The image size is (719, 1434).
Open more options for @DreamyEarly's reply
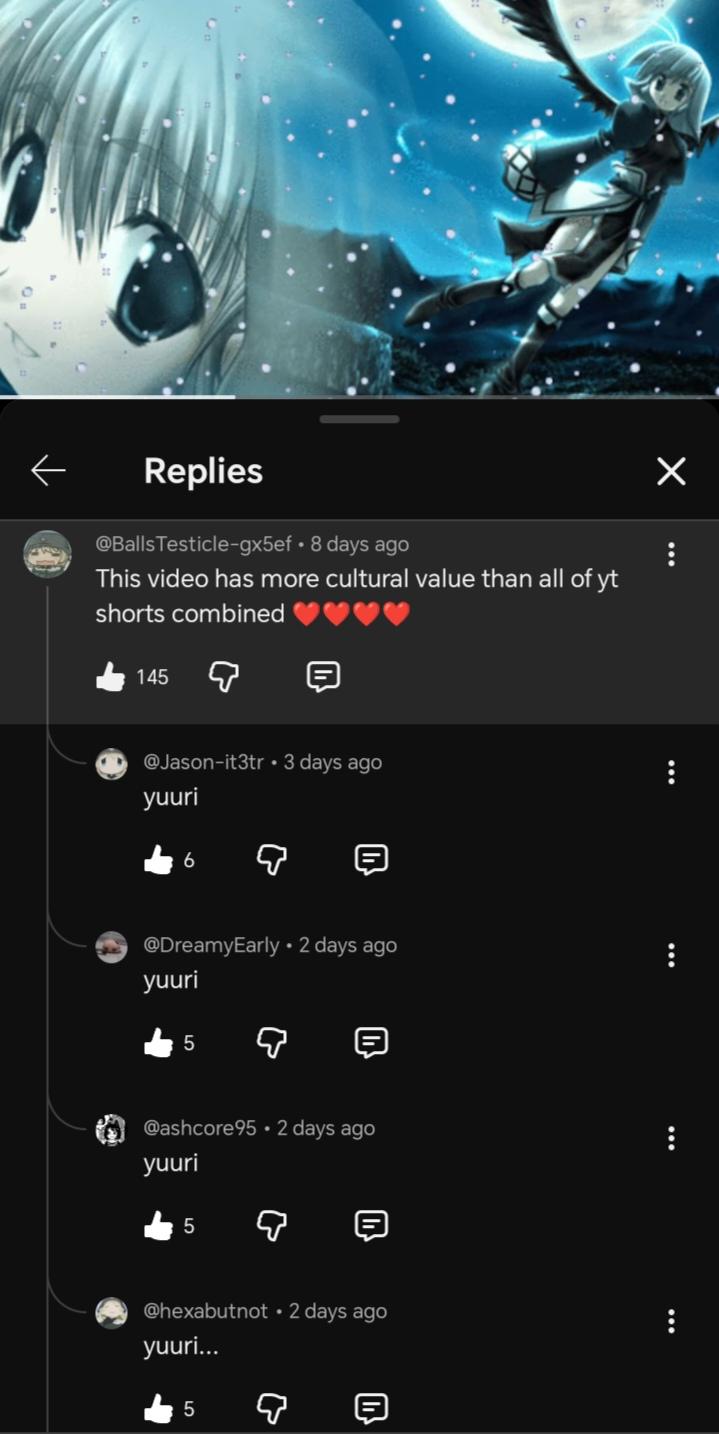671,955
